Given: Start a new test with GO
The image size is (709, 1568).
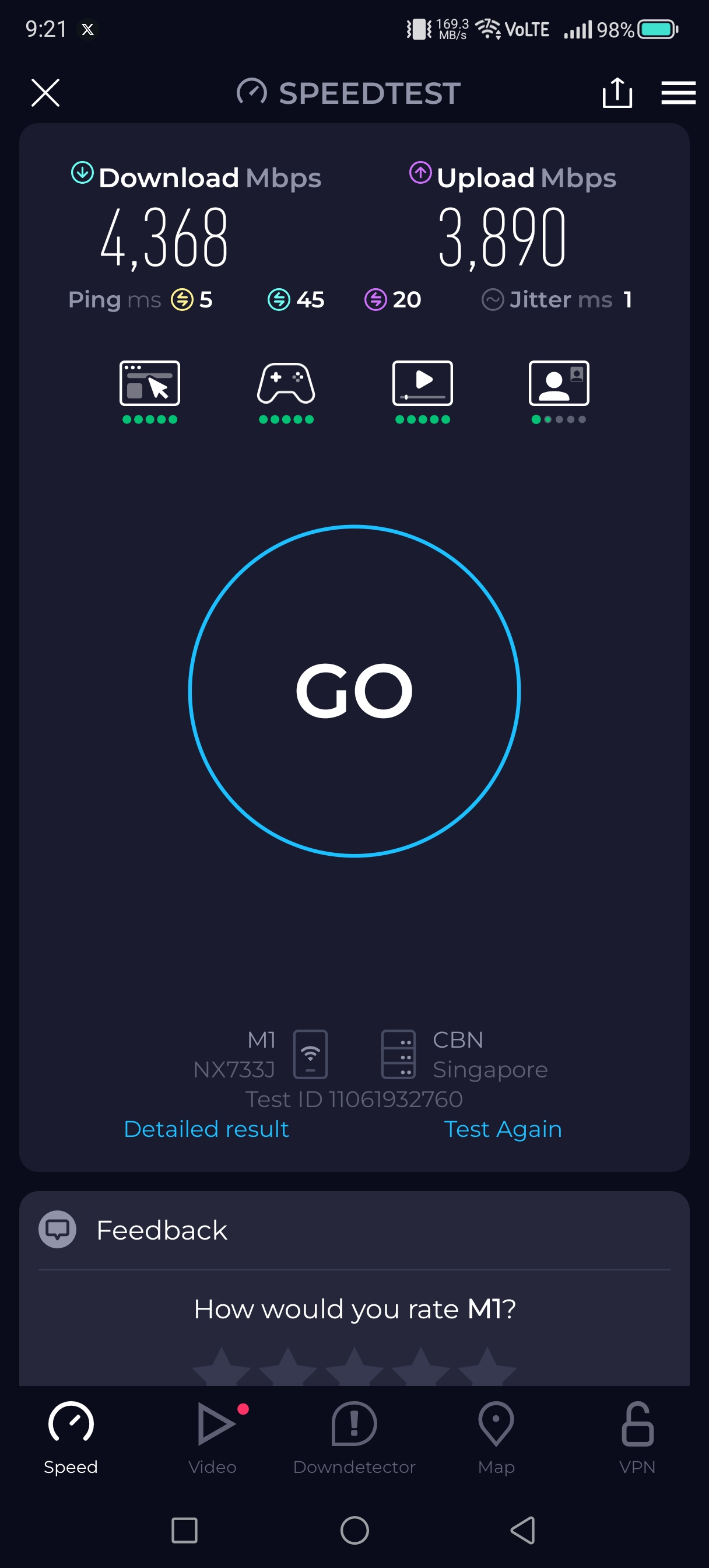Looking at the screenshot, I should (354, 691).
